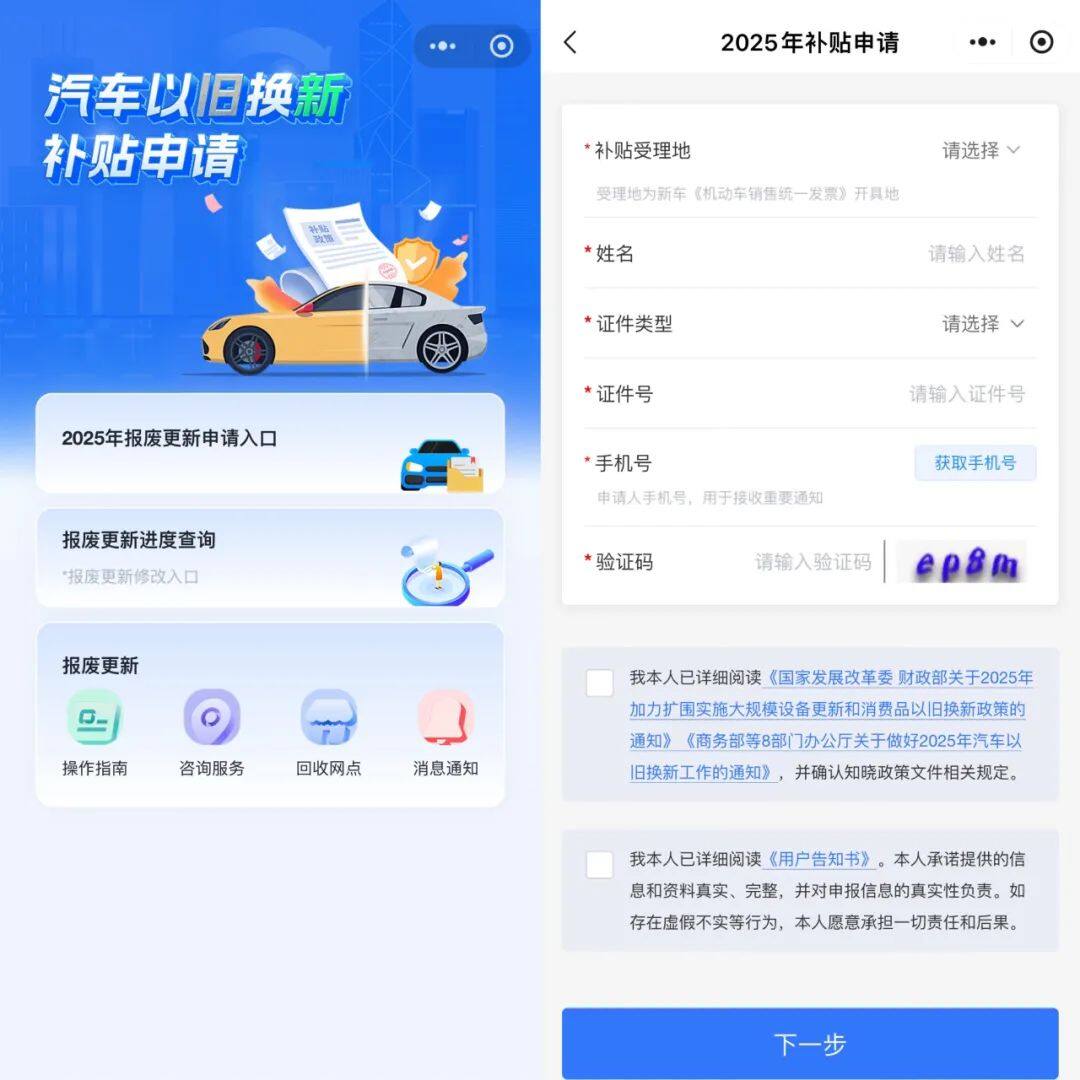Check the policy notice agreement checkbox
The height and width of the screenshot is (1080, 1080).
point(600,683)
